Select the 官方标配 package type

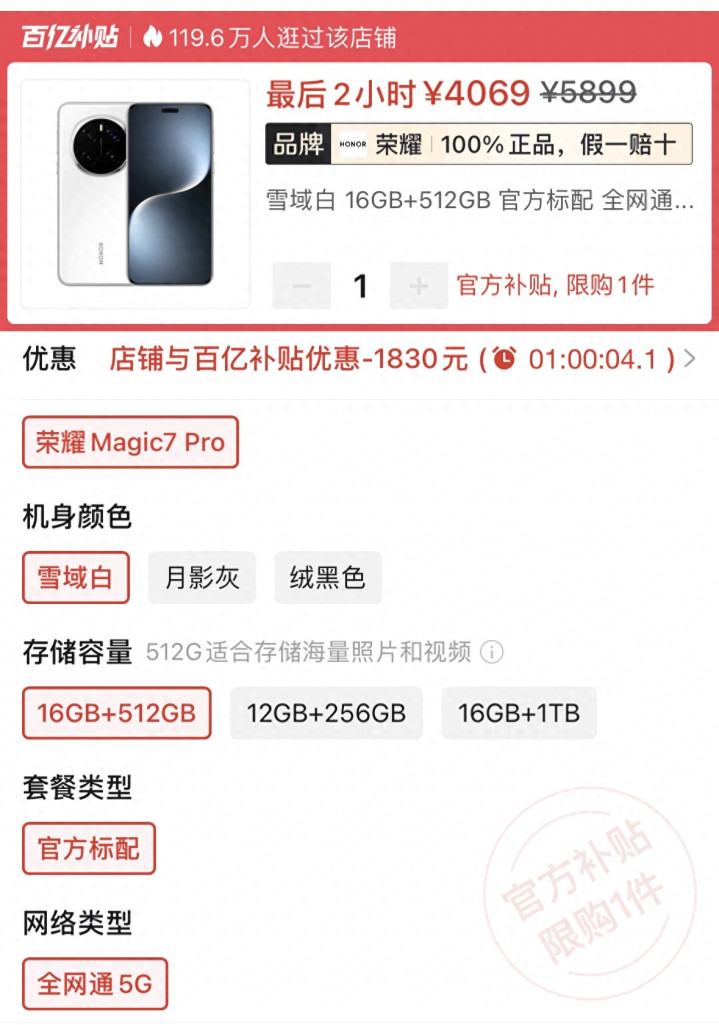[89, 849]
